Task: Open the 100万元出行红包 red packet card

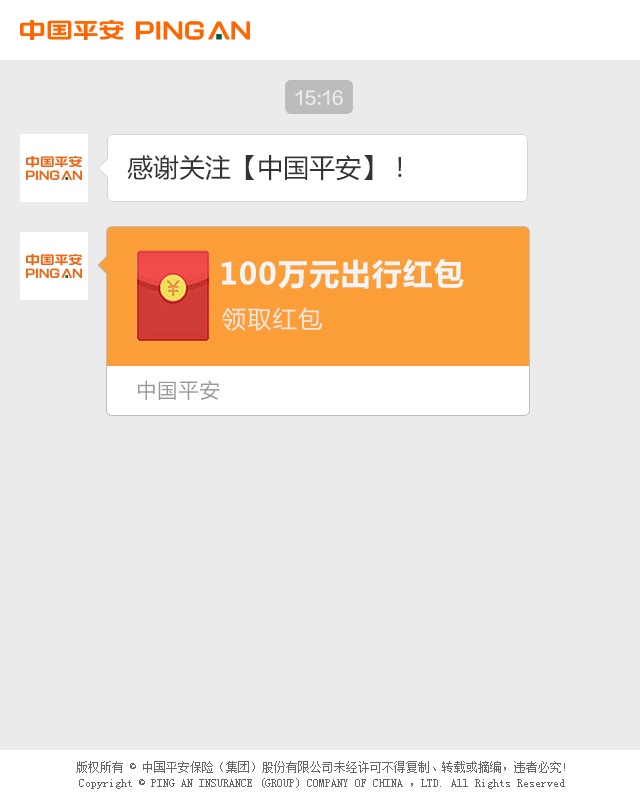Action: pos(318,297)
